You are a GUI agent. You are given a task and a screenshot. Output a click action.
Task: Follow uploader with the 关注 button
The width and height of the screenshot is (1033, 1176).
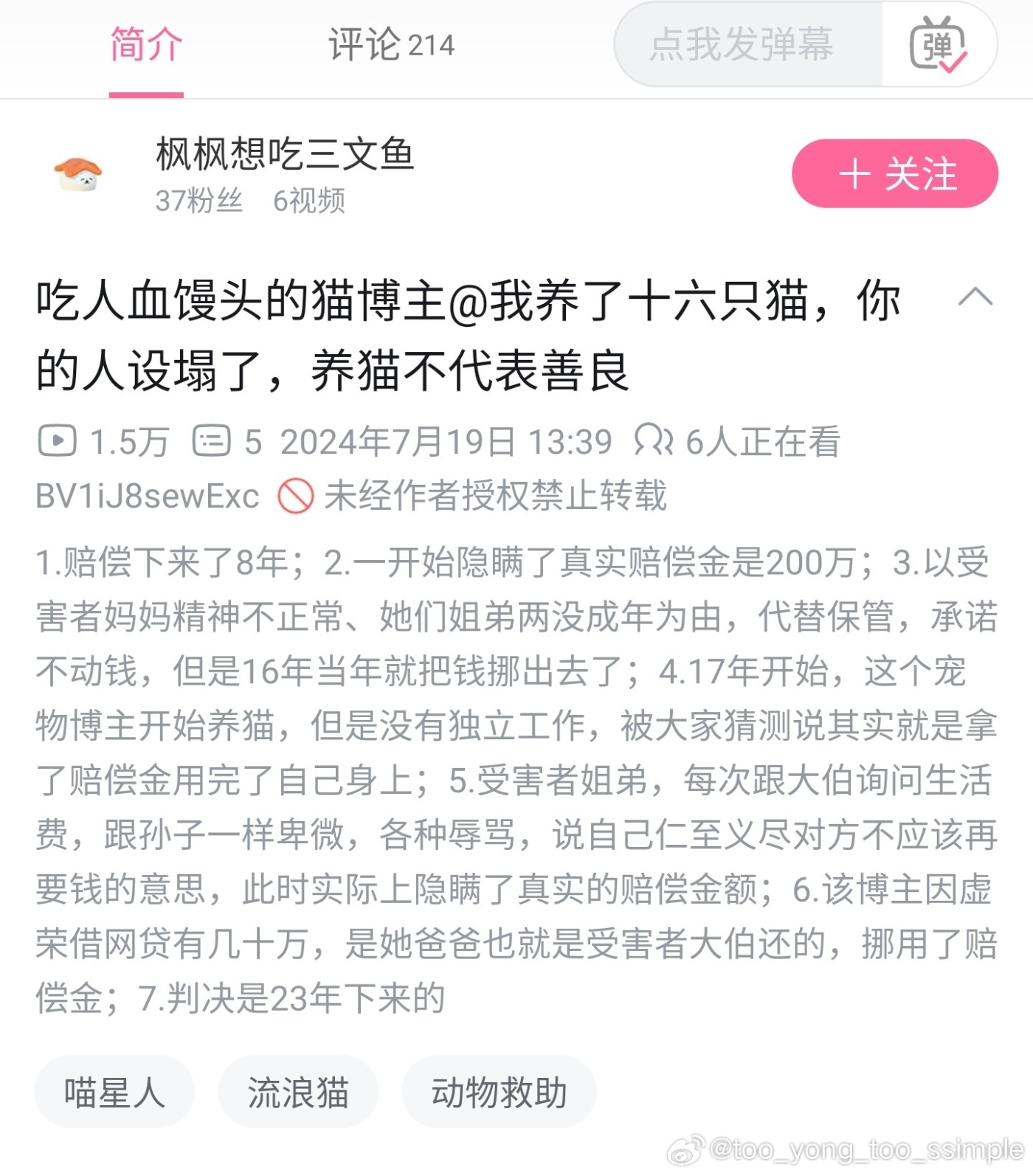coord(894,174)
